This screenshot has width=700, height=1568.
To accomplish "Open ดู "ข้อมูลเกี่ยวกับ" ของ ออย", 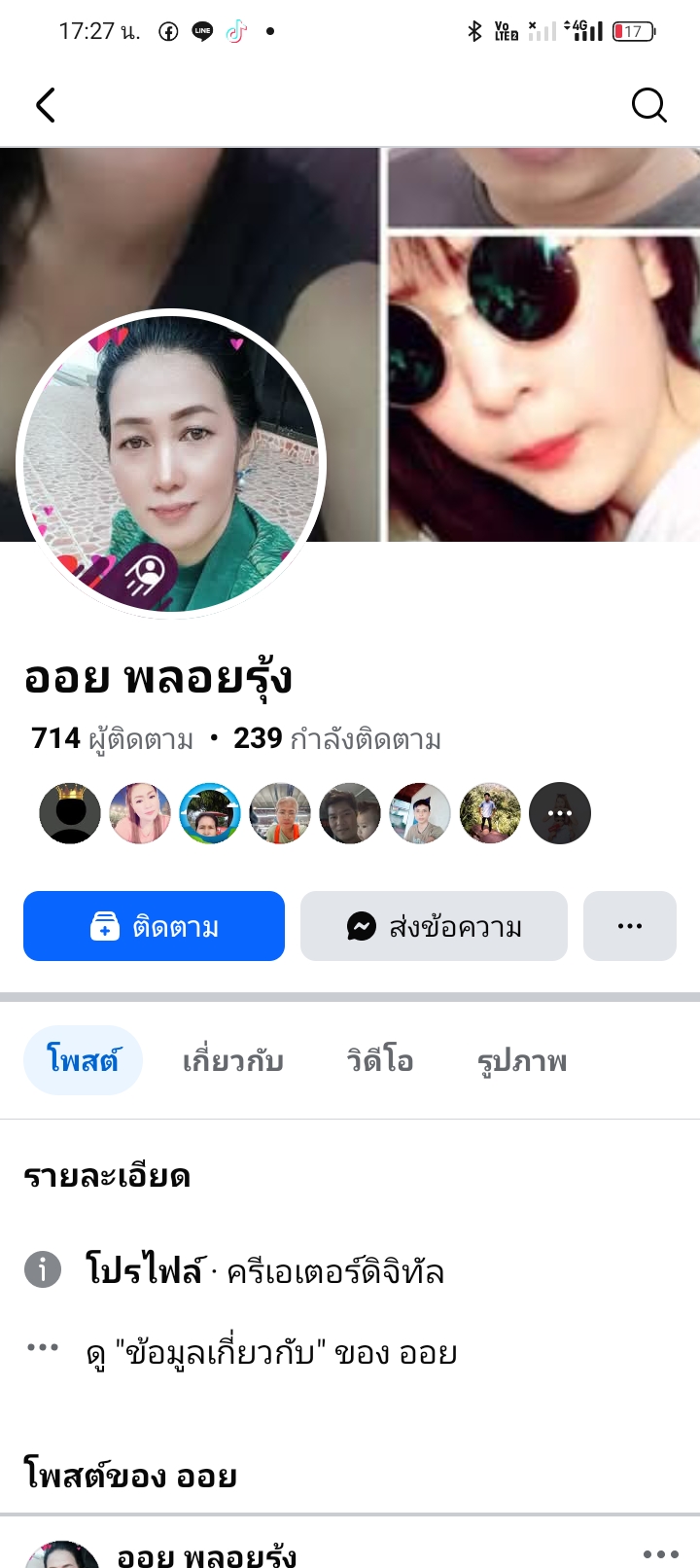I will (x=271, y=1353).
